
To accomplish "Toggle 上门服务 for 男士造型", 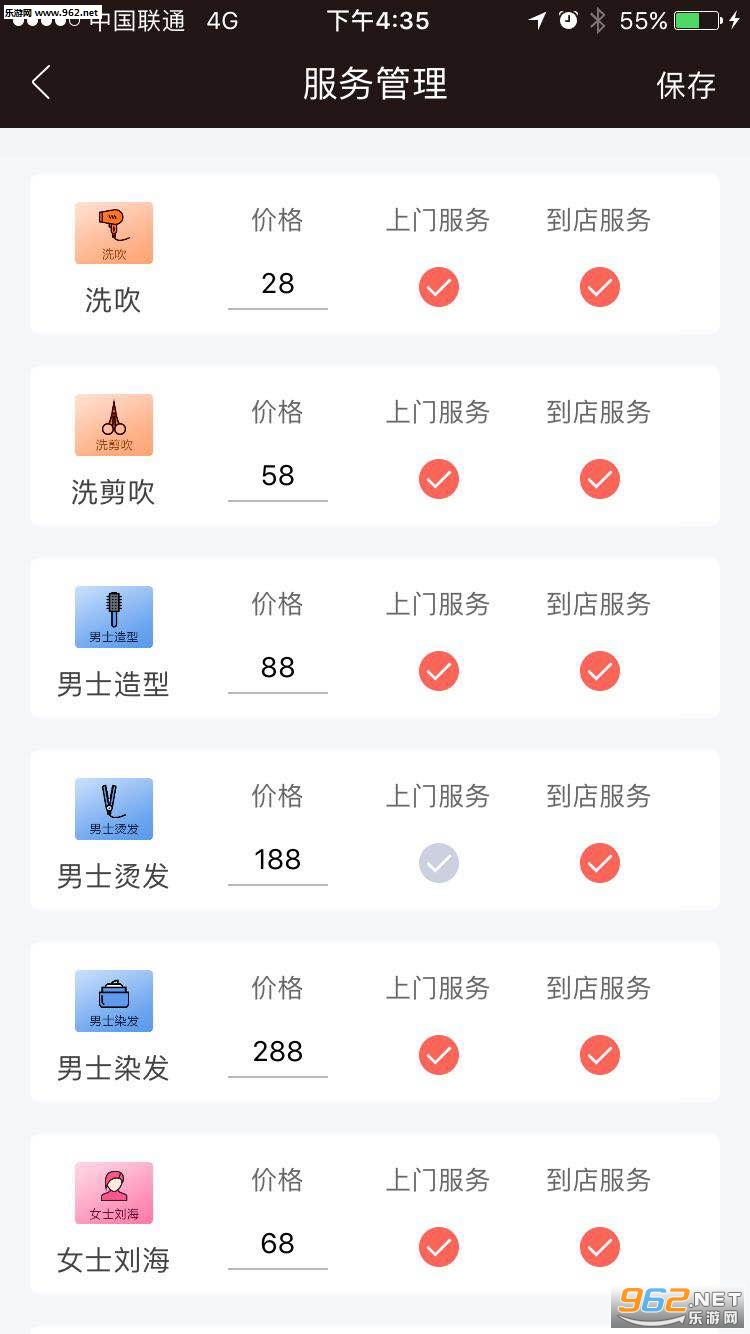I will click(438, 671).
